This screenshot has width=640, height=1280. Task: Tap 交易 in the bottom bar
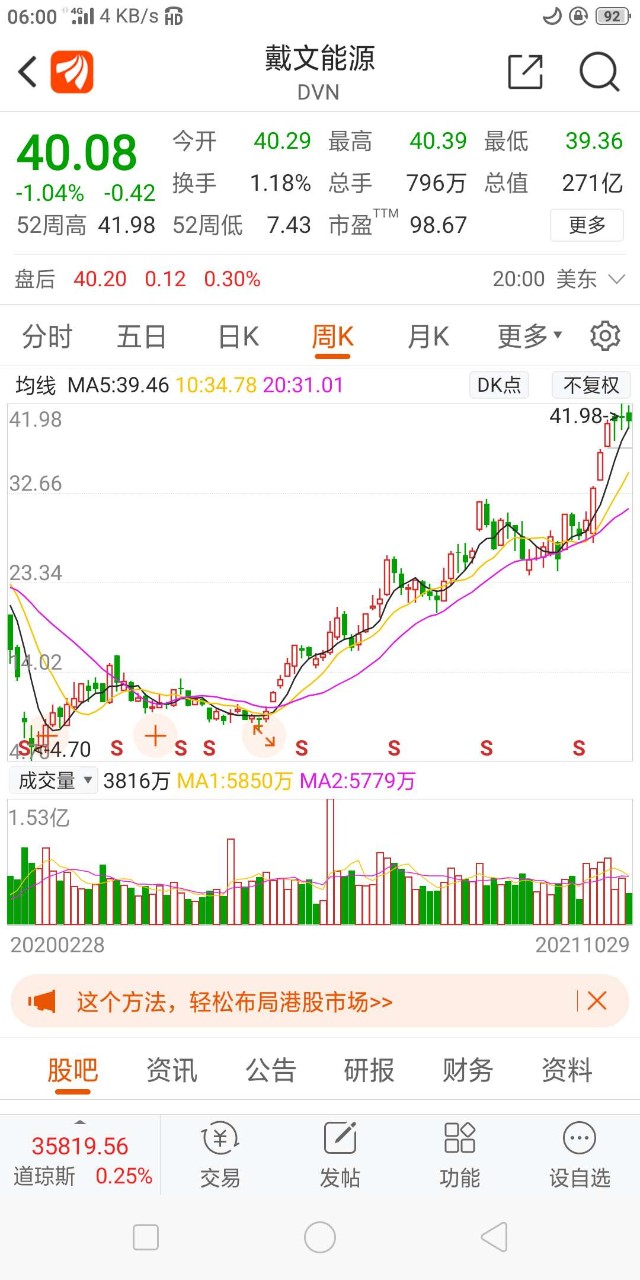220,1155
